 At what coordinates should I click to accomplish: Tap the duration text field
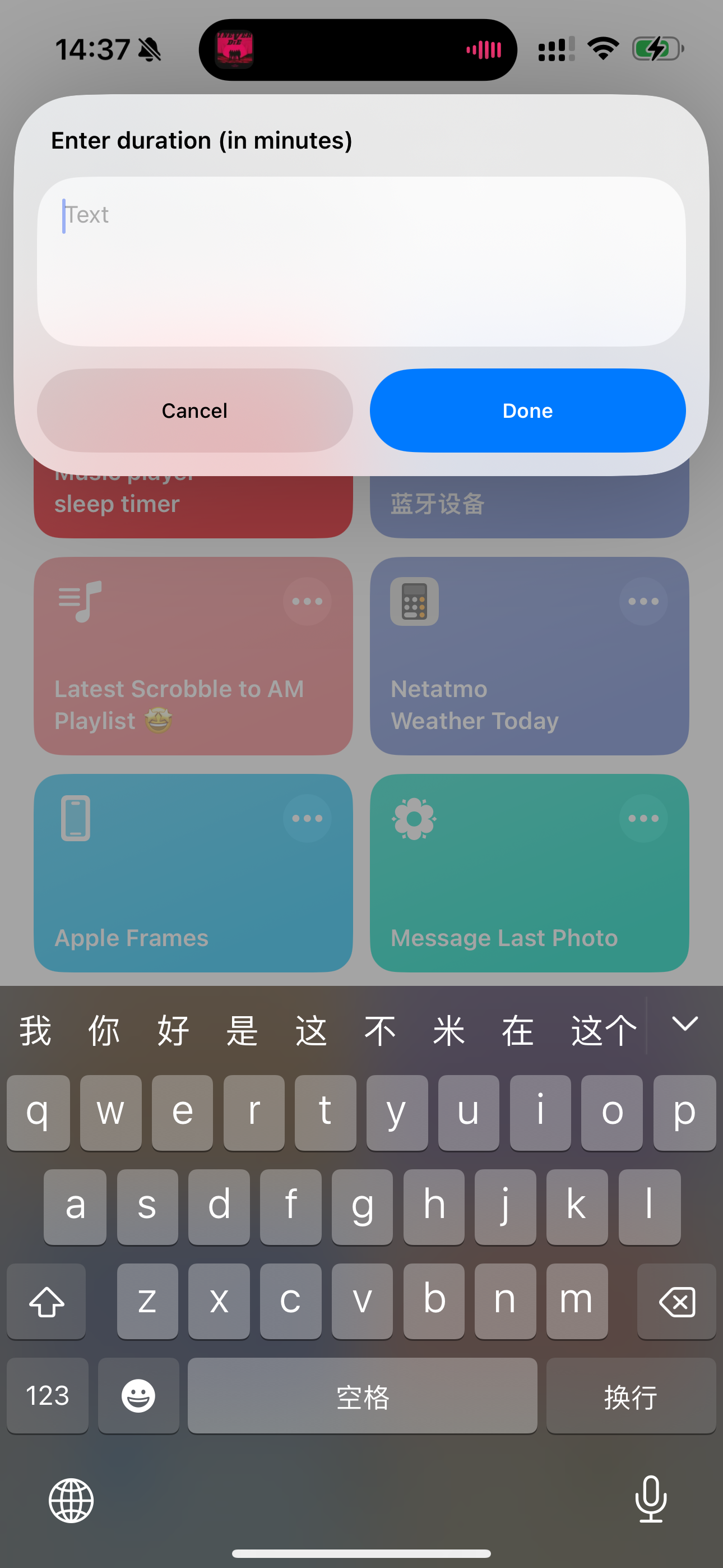tap(361, 261)
